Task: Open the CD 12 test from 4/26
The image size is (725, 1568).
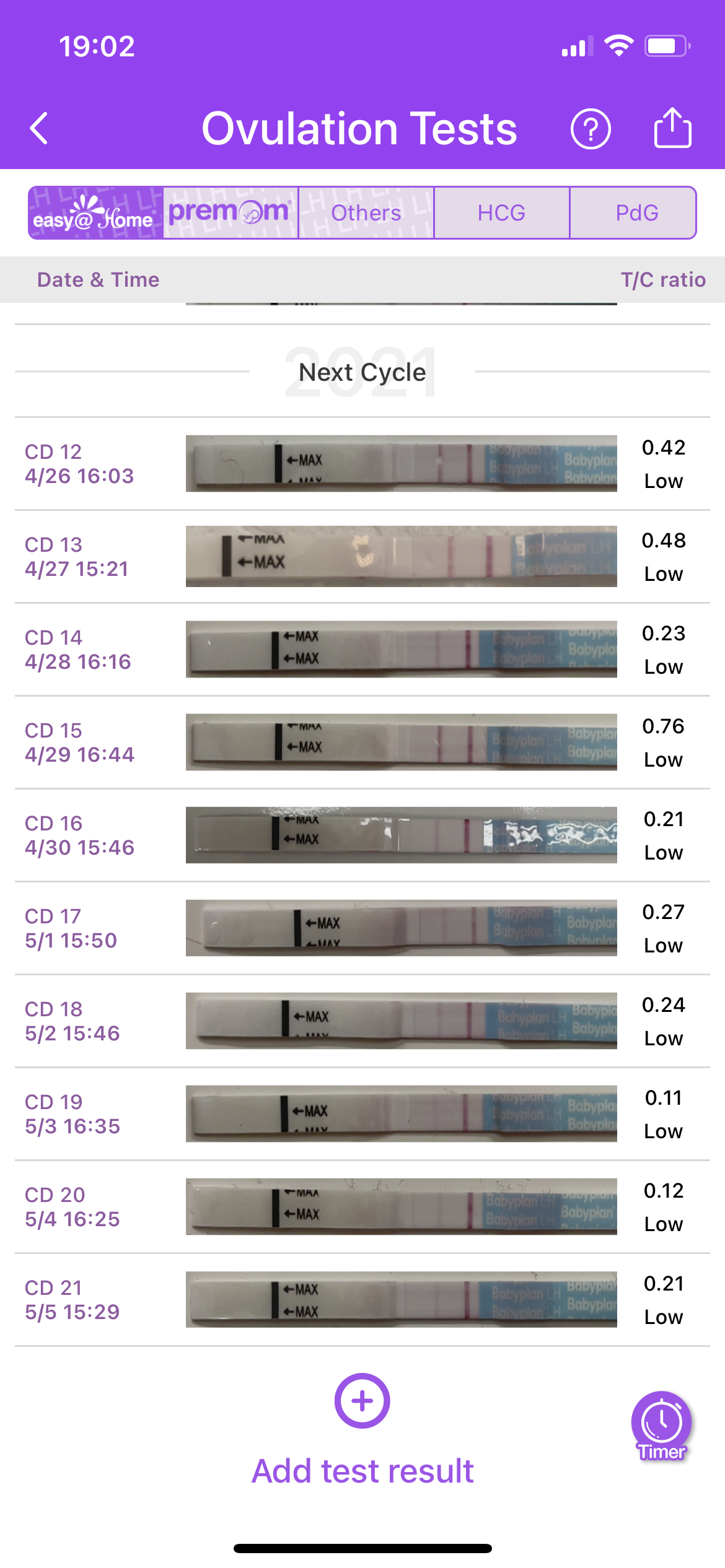Action: click(362, 464)
